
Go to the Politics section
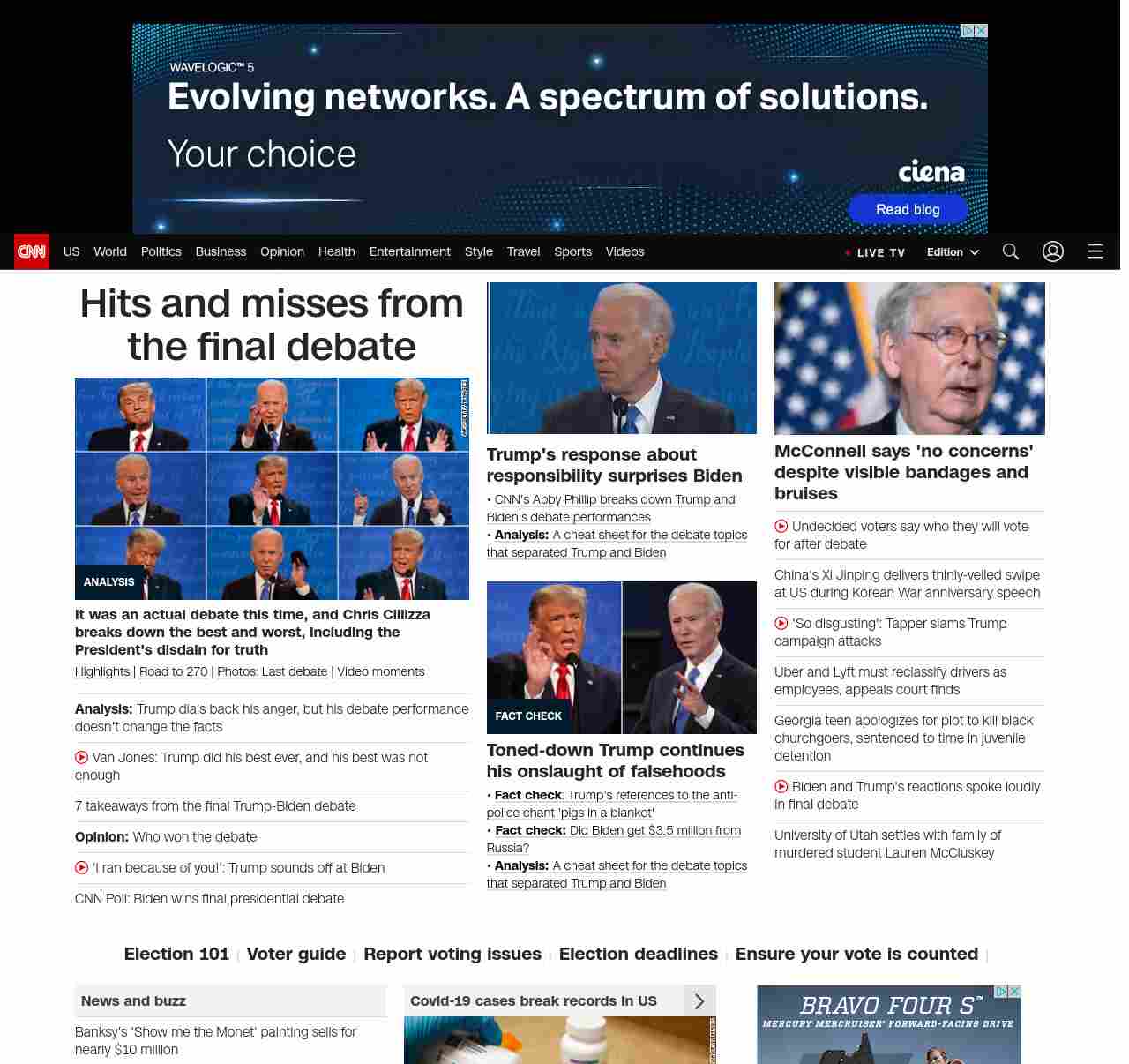[161, 251]
